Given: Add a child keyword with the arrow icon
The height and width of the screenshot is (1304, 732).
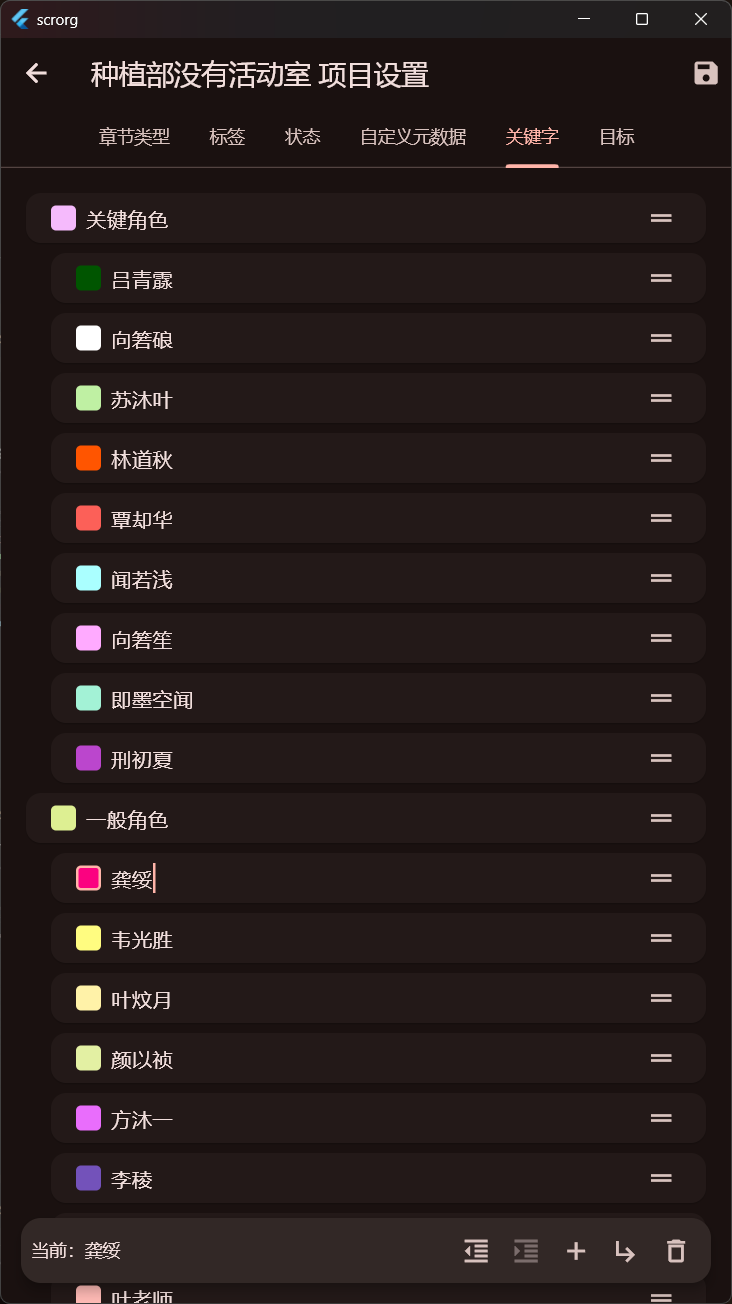Looking at the screenshot, I should 626,1250.
